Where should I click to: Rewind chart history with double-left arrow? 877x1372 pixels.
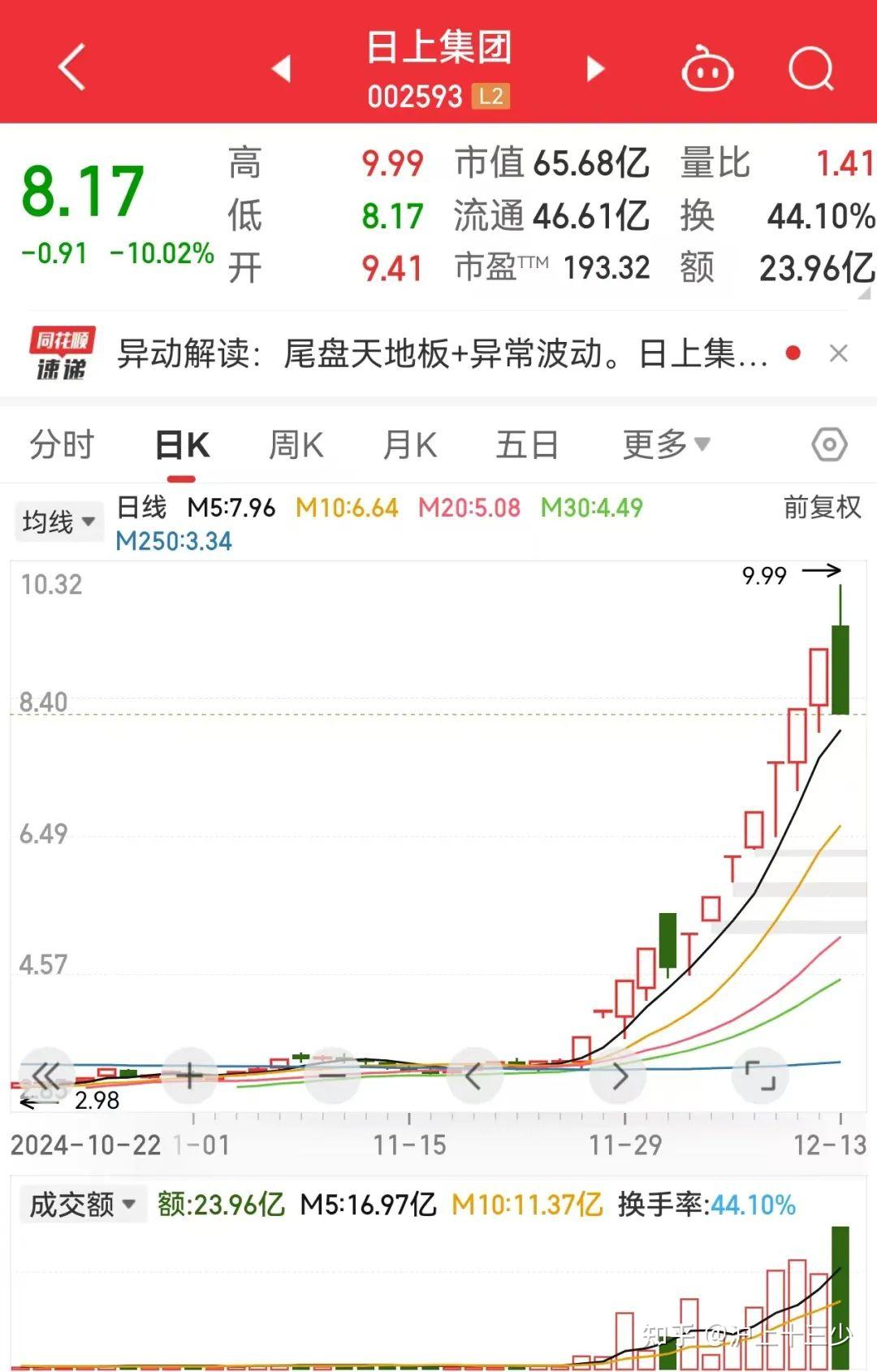click(49, 1075)
